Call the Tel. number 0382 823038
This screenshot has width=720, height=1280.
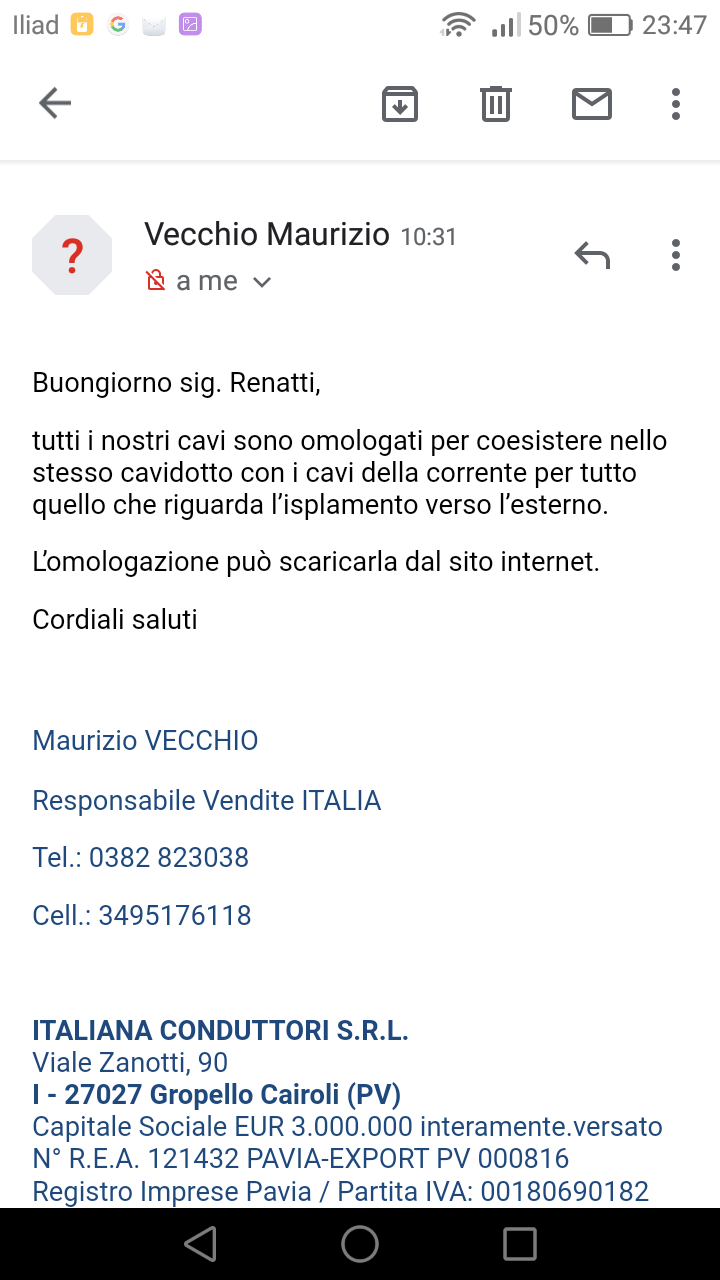[168, 857]
